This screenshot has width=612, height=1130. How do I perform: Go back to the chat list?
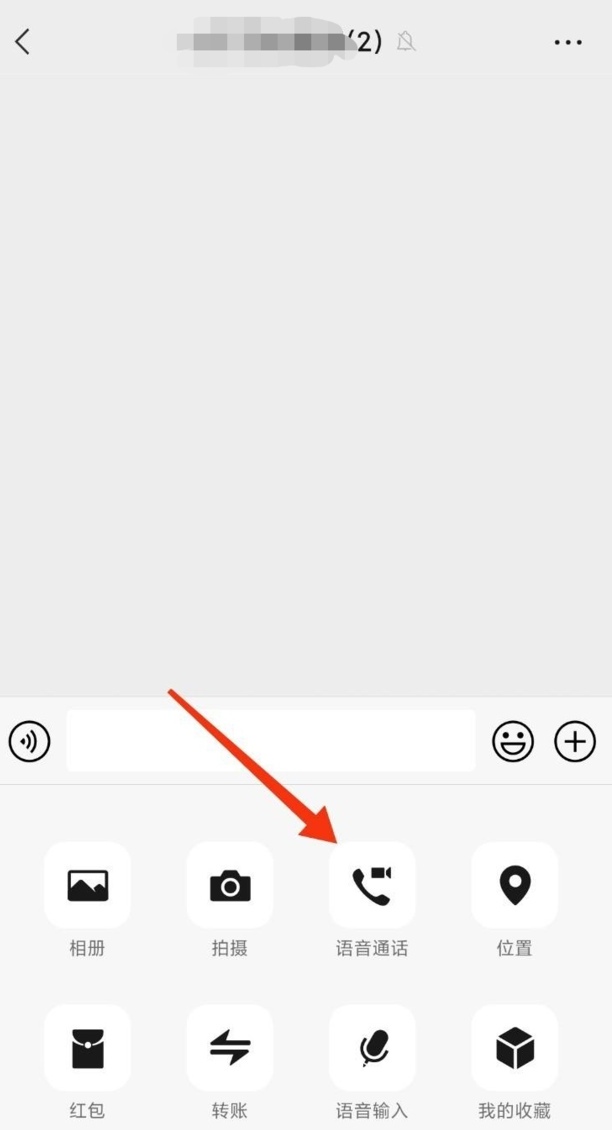[23, 42]
